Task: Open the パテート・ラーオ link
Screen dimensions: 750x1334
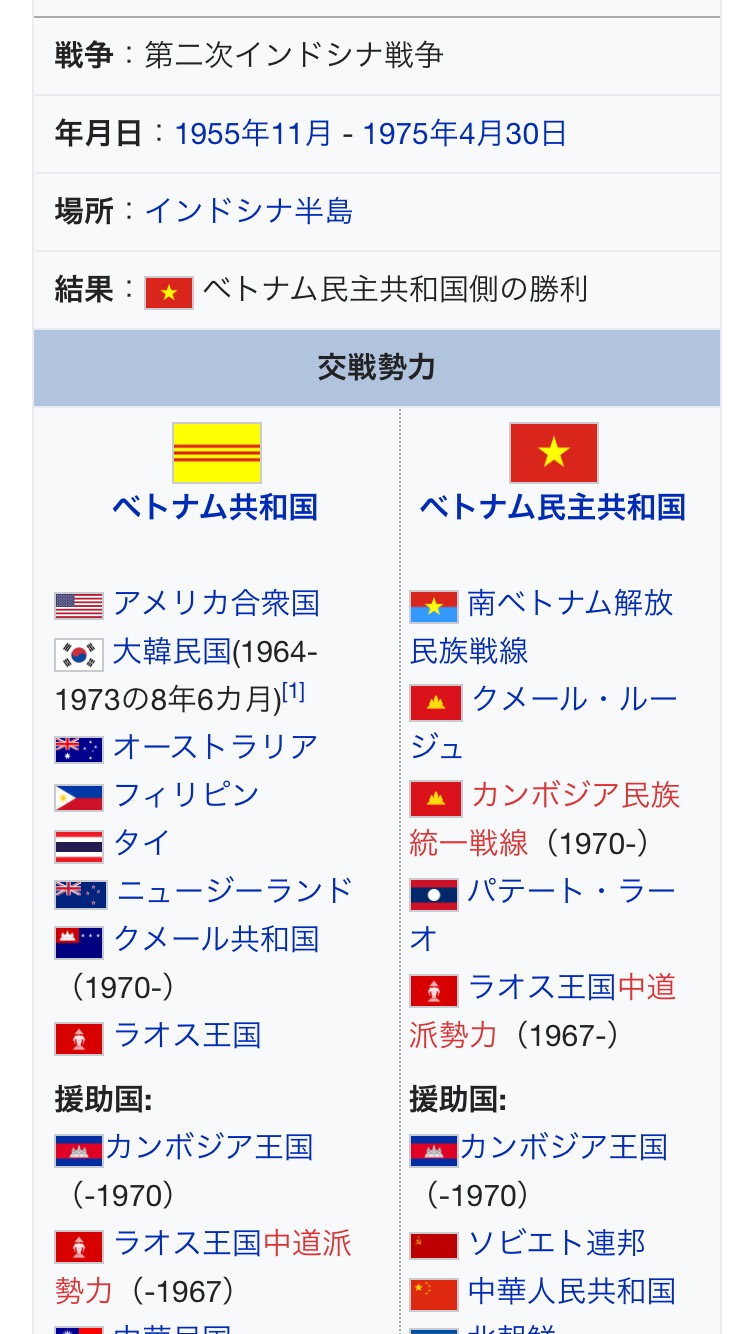Action: coord(572,891)
